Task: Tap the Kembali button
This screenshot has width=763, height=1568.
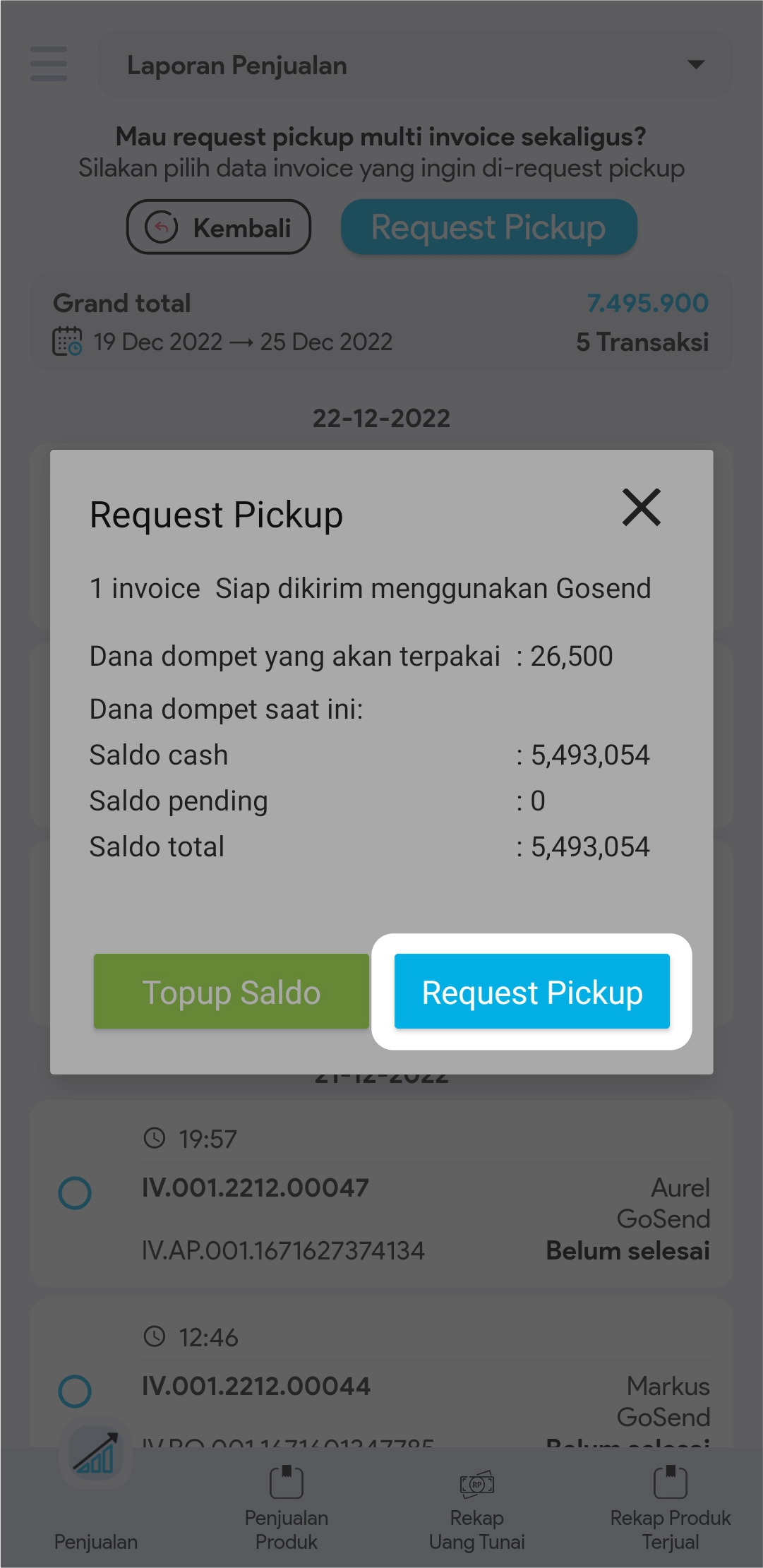Action: (x=219, y=227)
